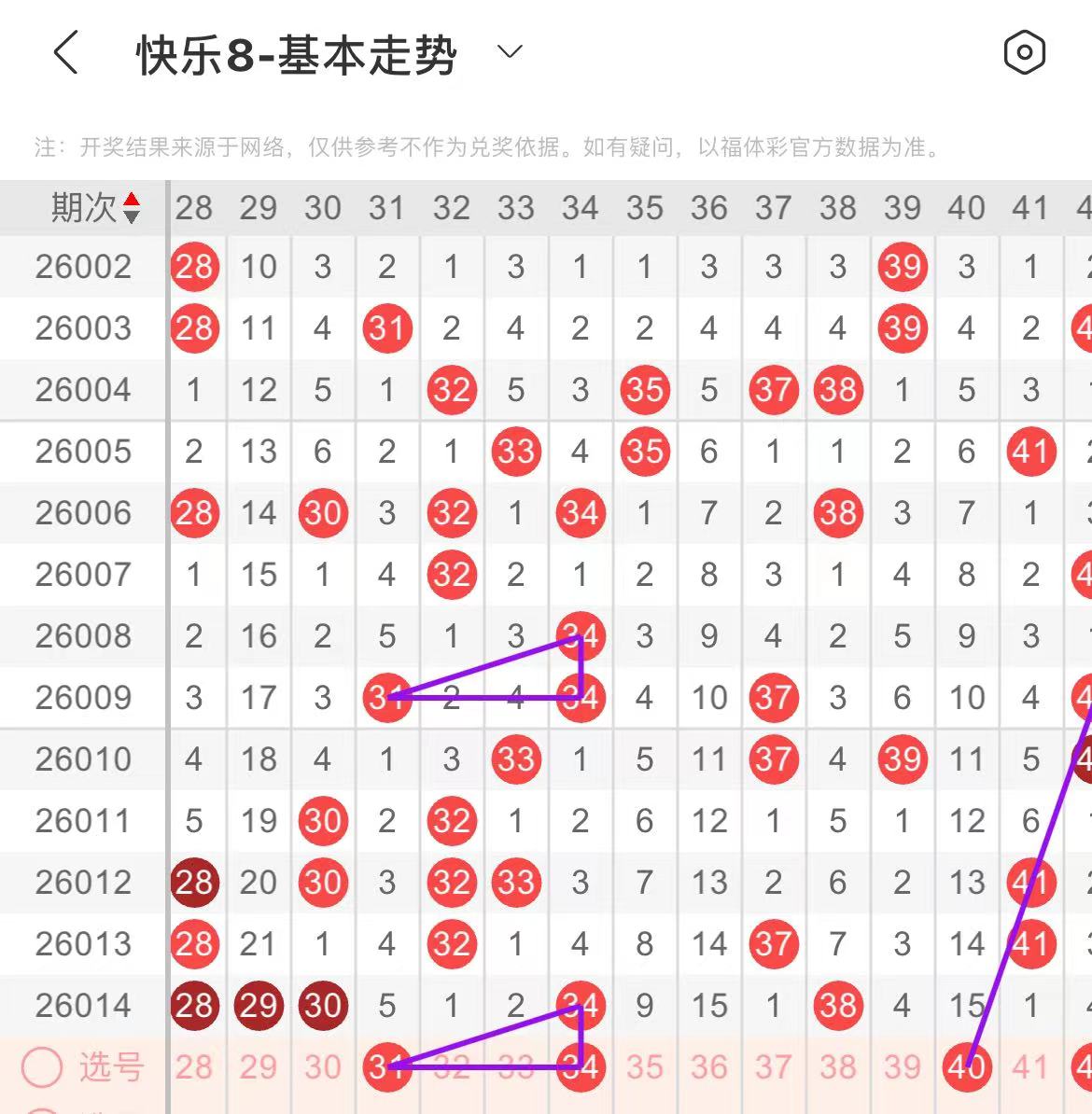Pick number 28 in the 选号 row
1092x1114 pixels.
click(x=194, y=1067)
